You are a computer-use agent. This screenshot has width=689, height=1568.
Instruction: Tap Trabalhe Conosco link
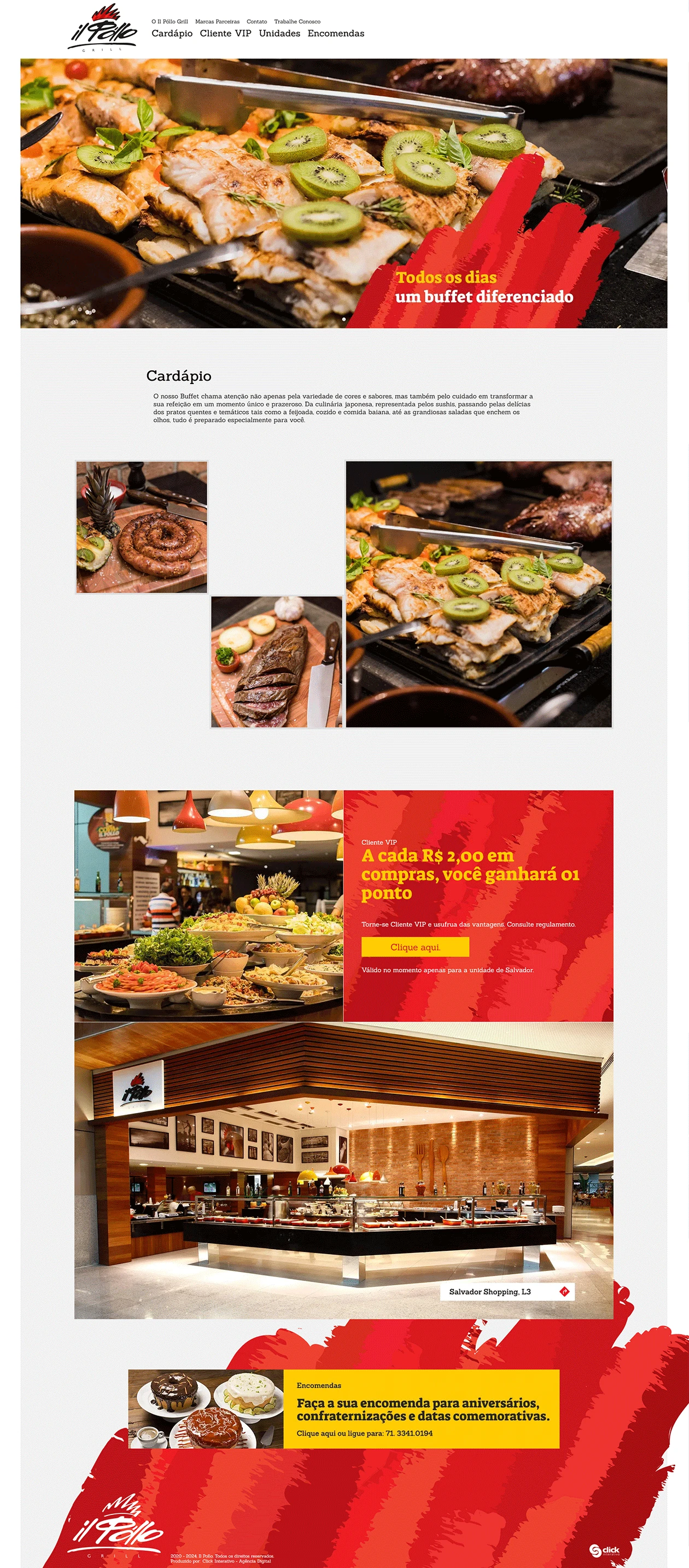[x=297, y=21]
